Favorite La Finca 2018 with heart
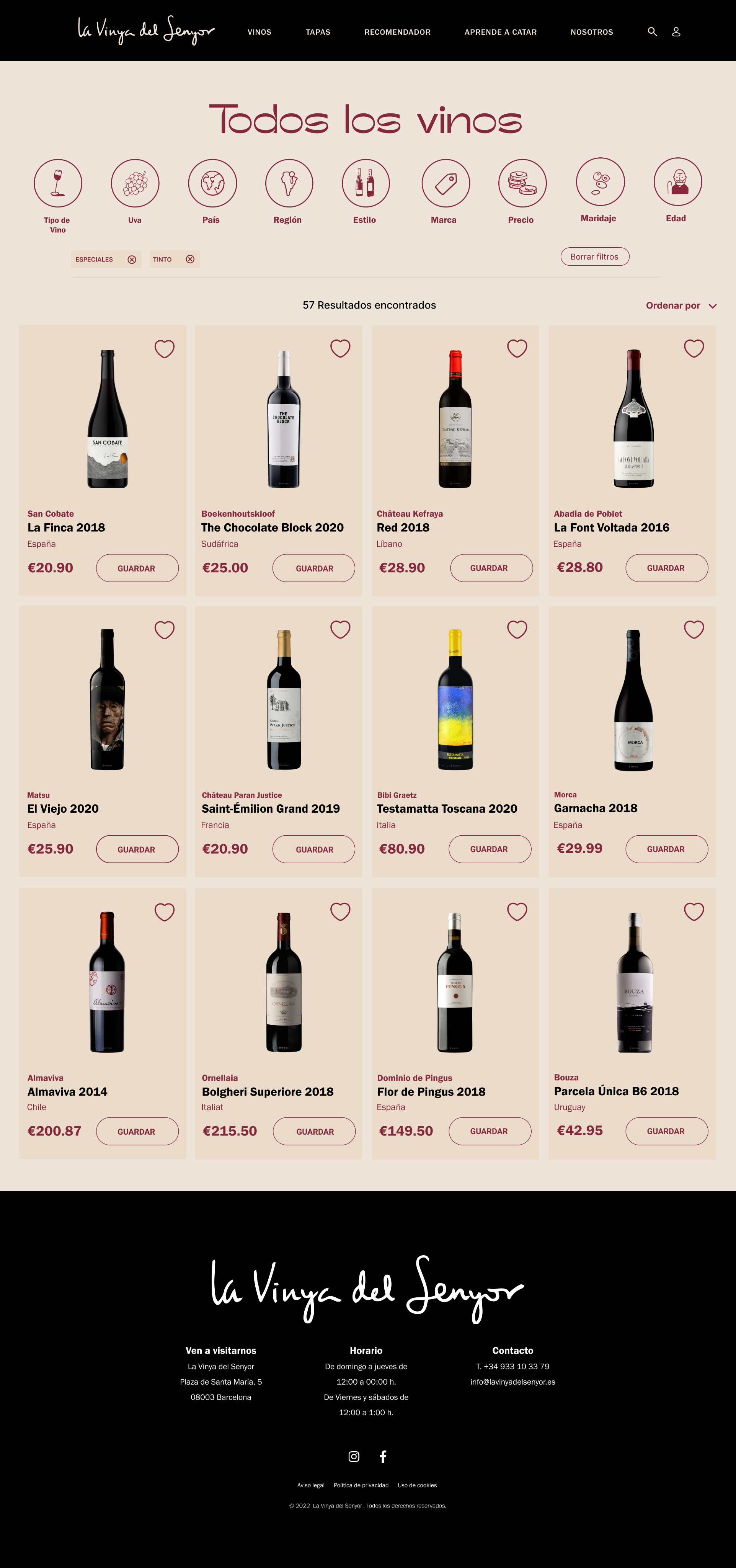This screenshot has height=1568, width=736. 164,349
